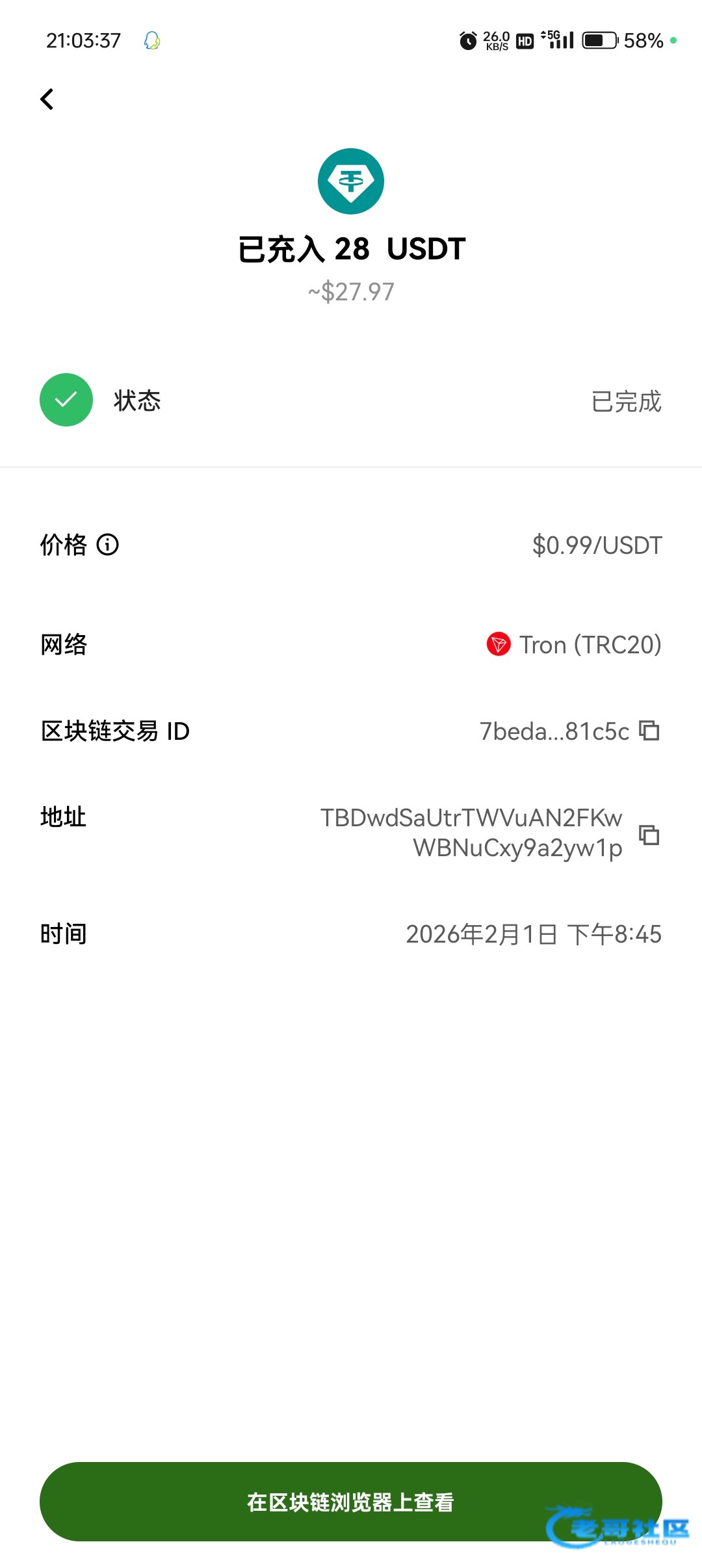The image size is (702, 1568).
Task: Go back using the top-left arrow
Action: pyautogui.click(x=47, y=99)
